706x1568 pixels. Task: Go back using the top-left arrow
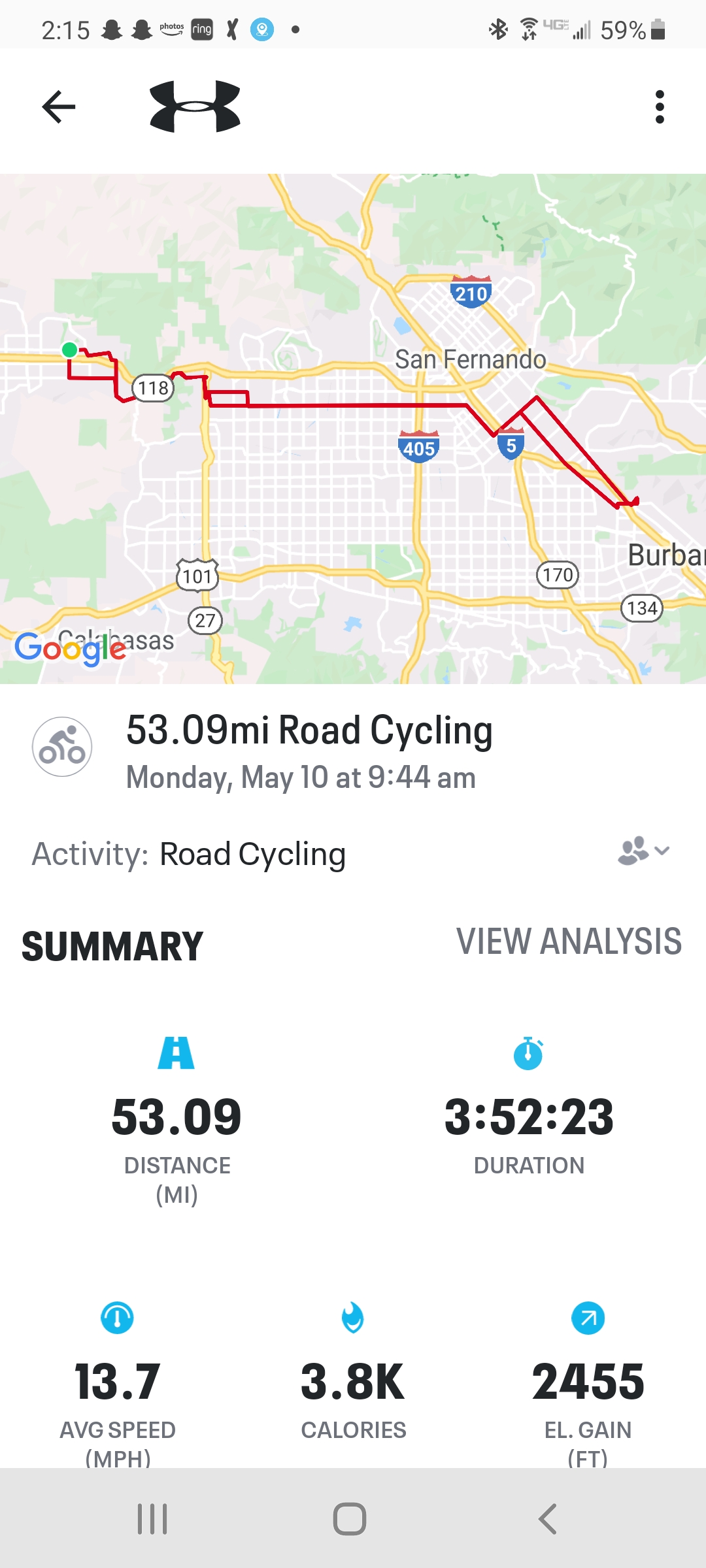coord(59,106)
